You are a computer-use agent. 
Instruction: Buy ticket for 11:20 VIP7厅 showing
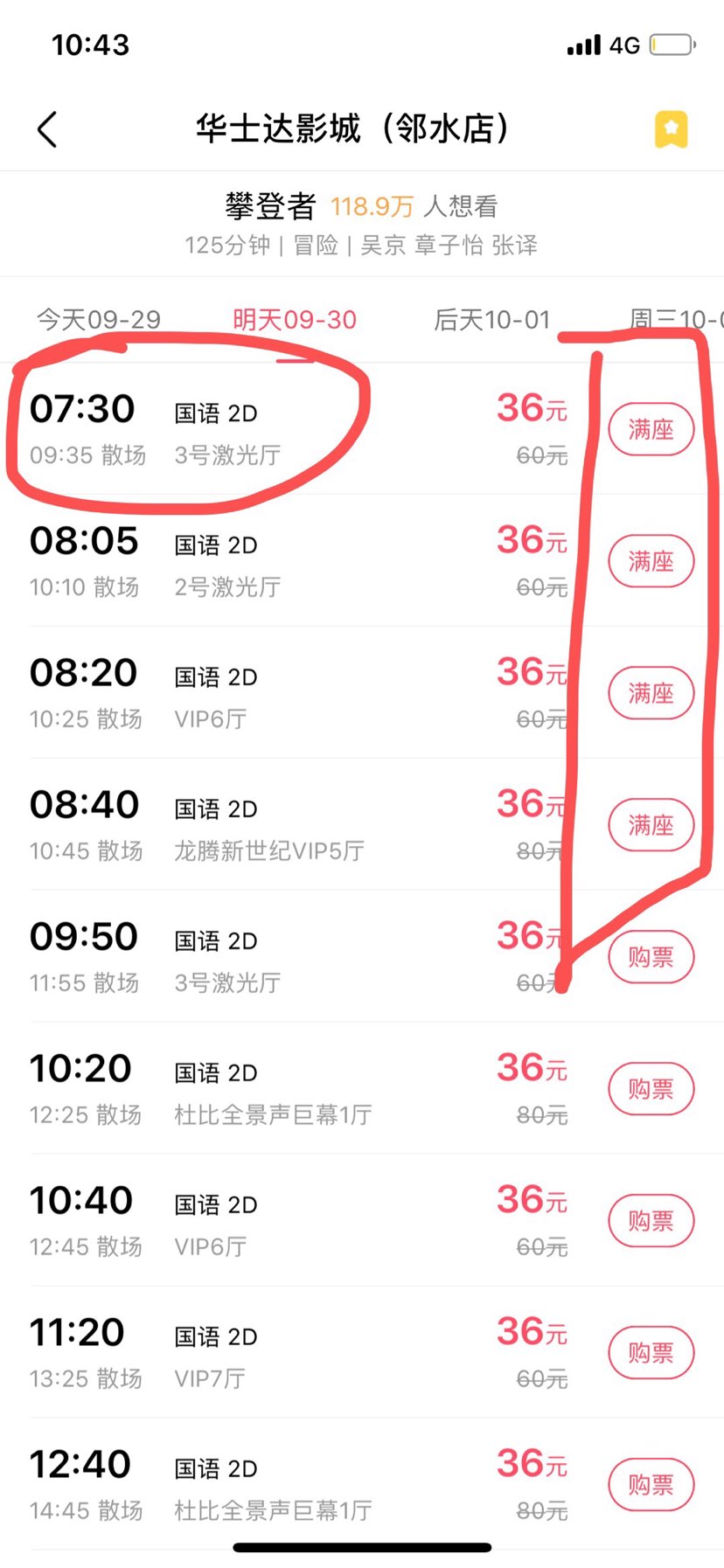click(x=651, y=1353)
